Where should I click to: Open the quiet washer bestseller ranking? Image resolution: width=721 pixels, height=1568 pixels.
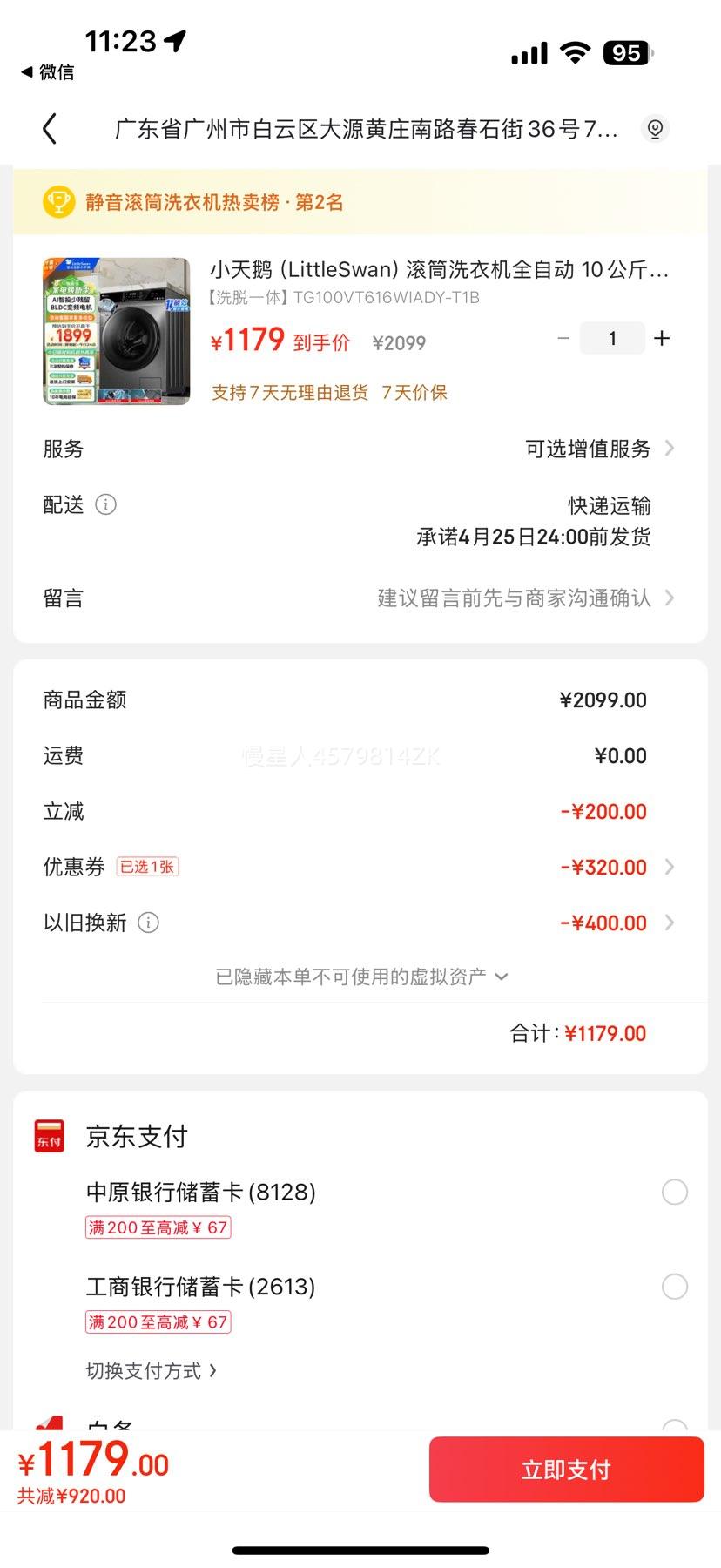click(214, 202)
